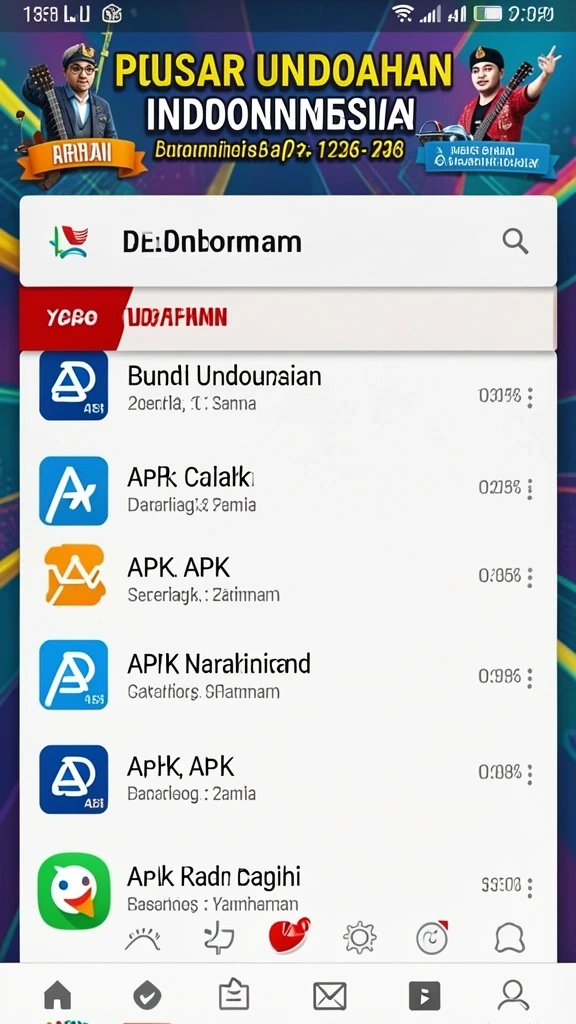Select the orange APK. APK item
Image resolution: width=576 pixels, height=1024 pixels.
pyautogui.click(x=288, y=577)
